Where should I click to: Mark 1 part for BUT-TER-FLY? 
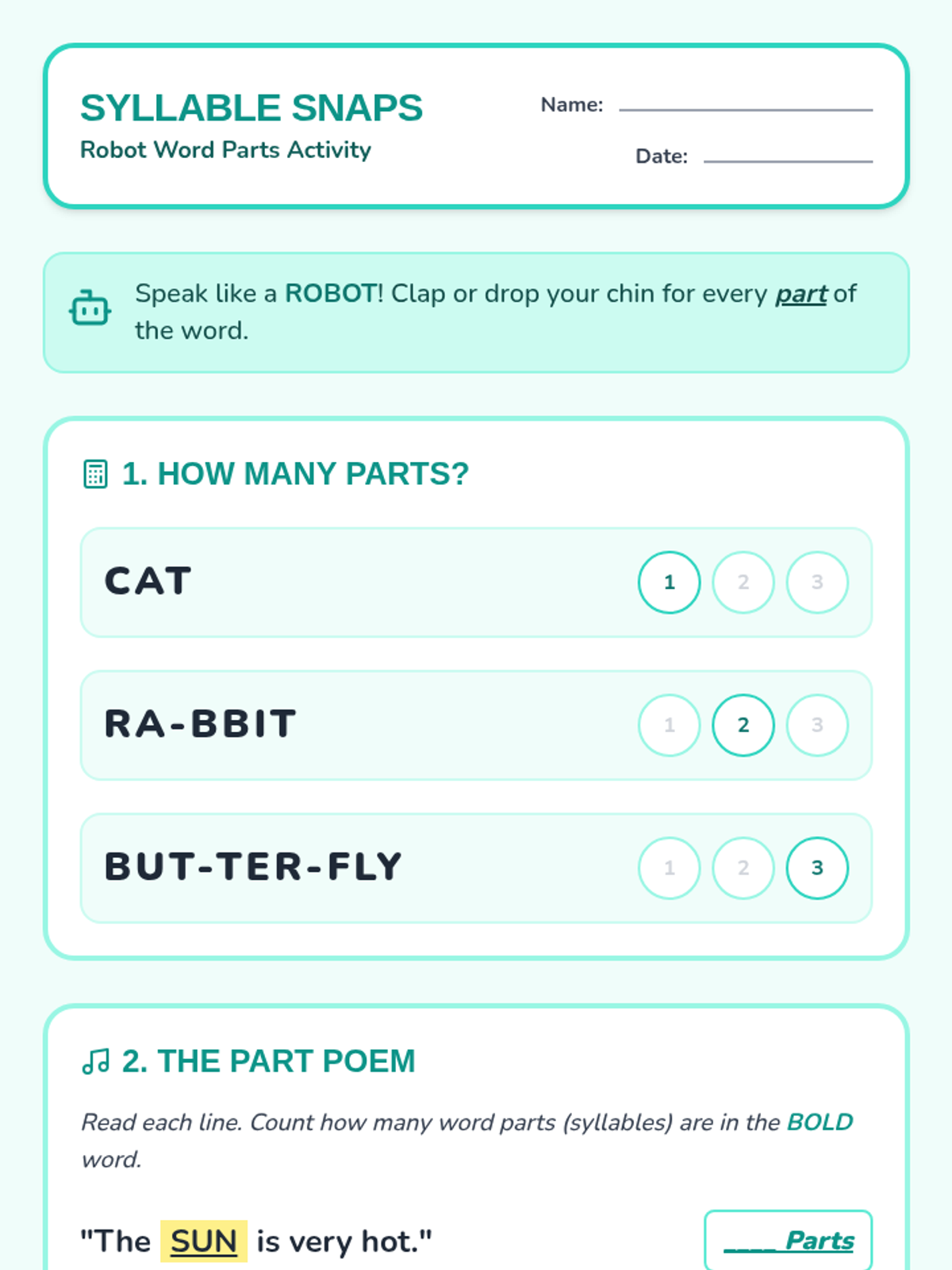coord(669,868)
